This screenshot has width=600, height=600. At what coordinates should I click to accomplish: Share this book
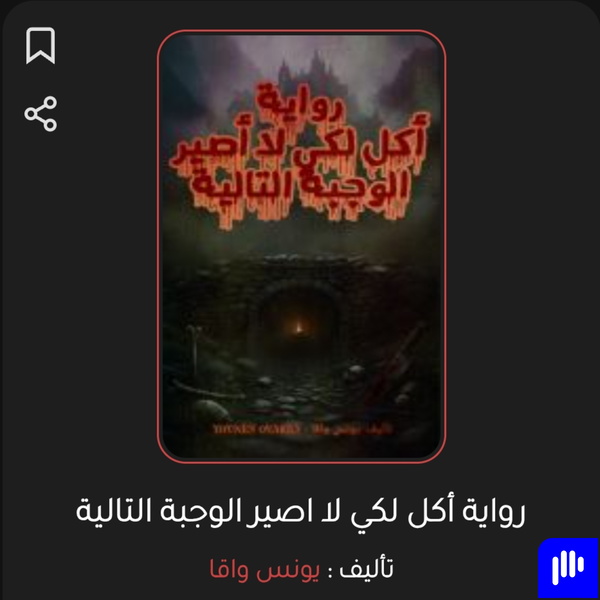click(40, 113)
